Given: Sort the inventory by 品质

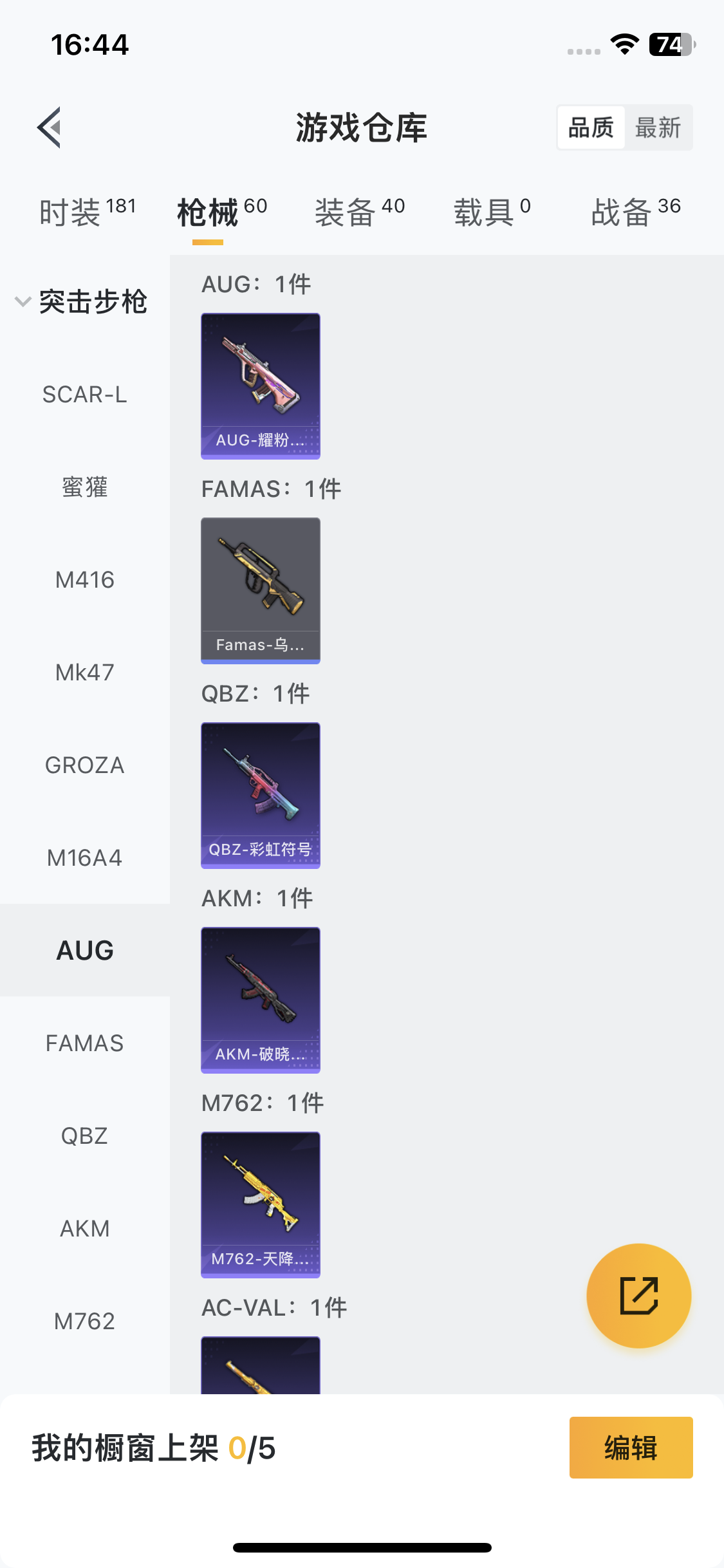Looking at the screenshot, I should 591,127.
